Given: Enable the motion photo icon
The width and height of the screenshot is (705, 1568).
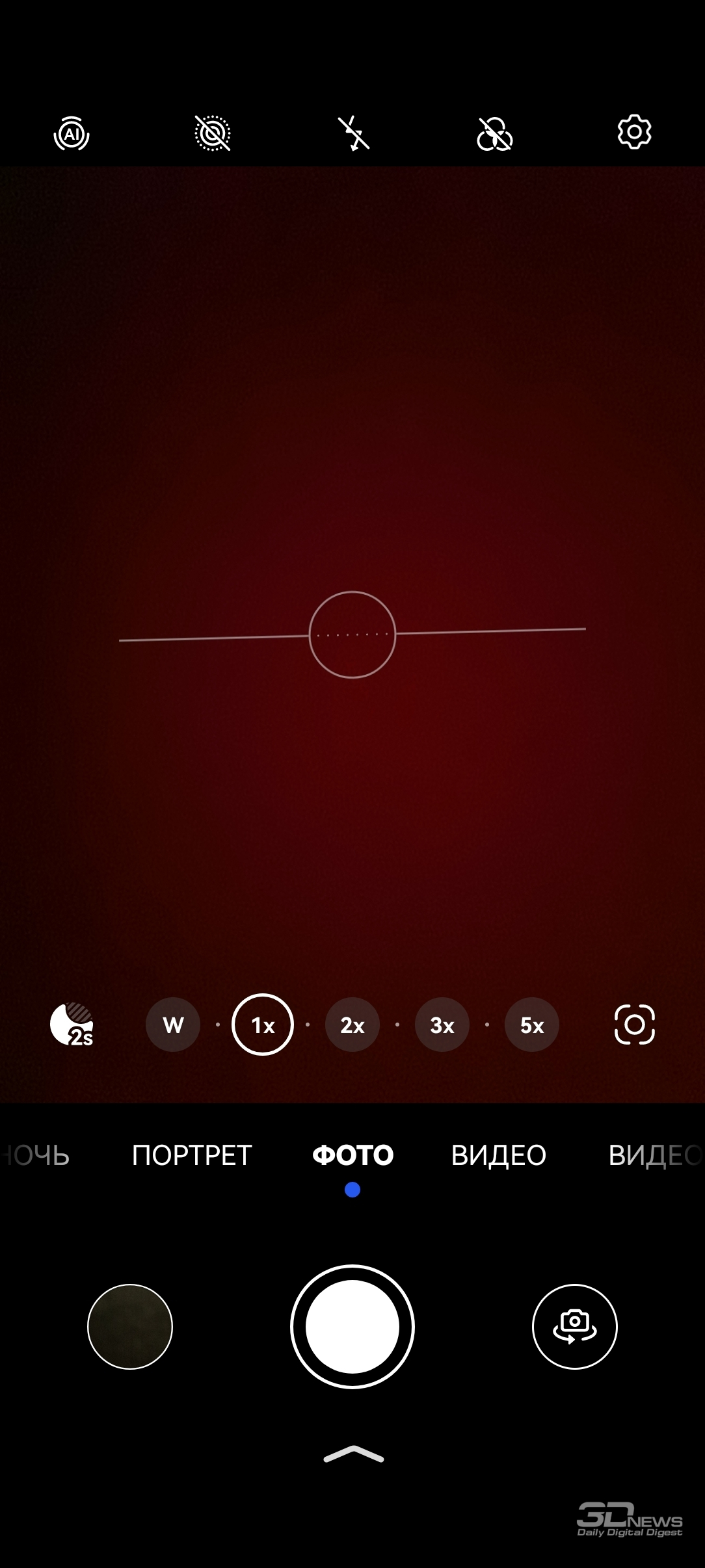Looking at the screenshot, I should click(213, 134).
